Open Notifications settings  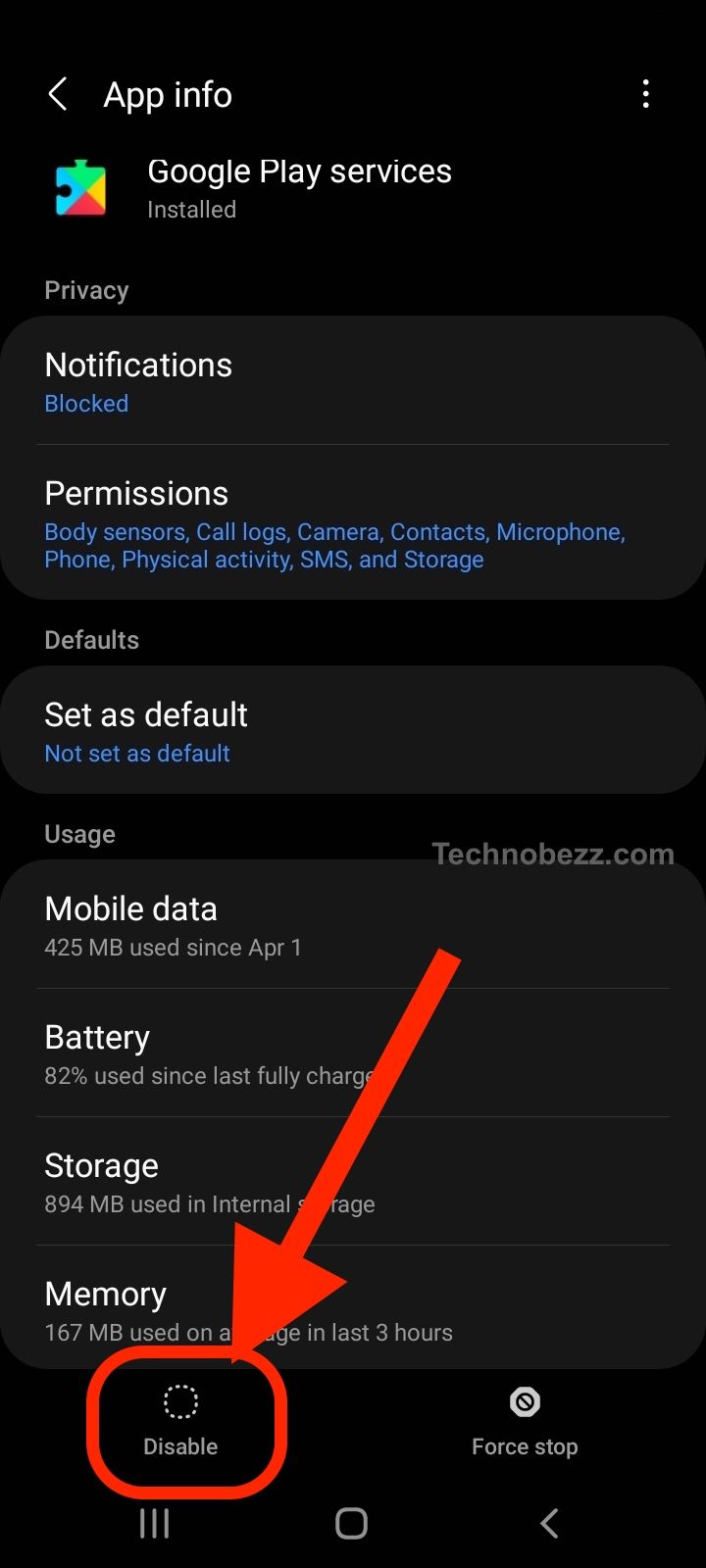(353, 381)
